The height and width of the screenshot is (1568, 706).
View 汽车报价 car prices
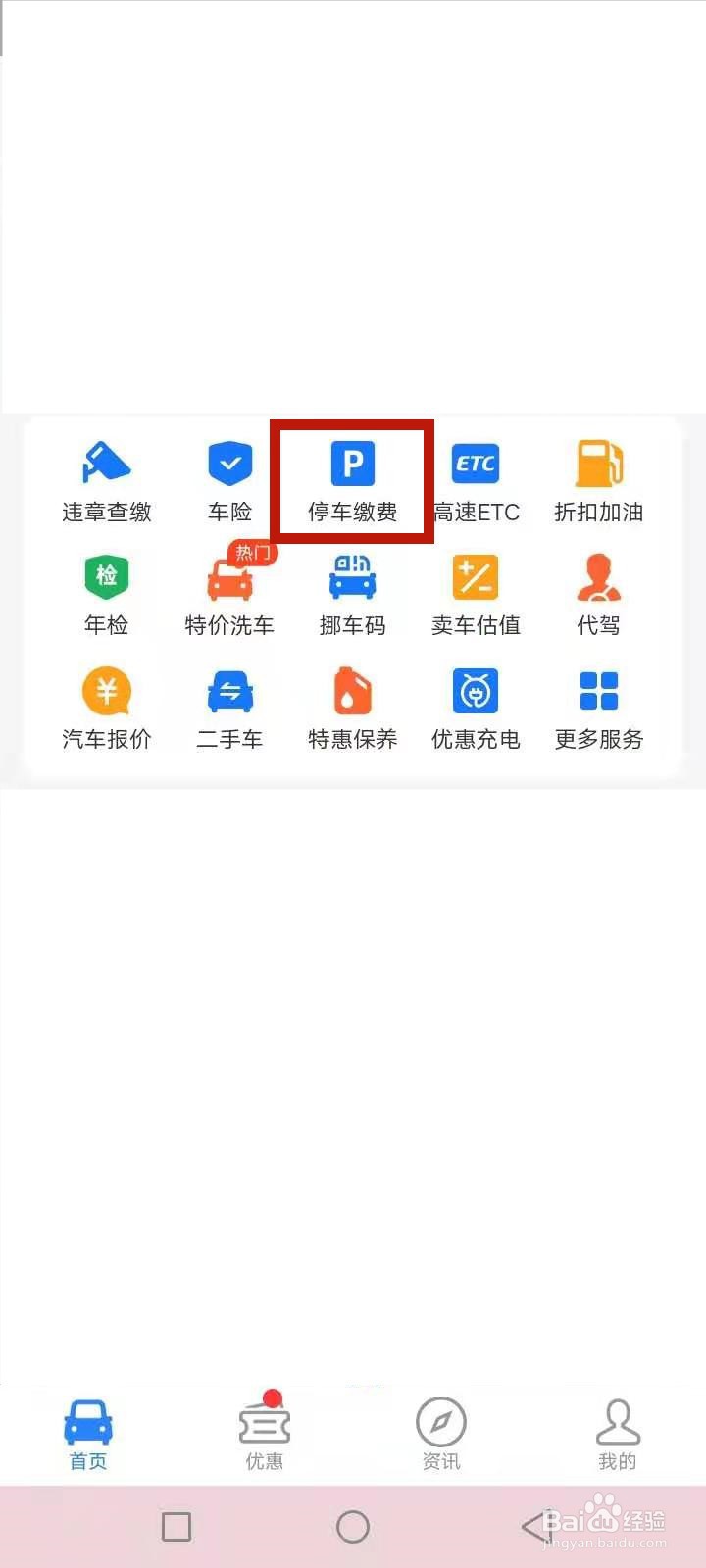107,710
